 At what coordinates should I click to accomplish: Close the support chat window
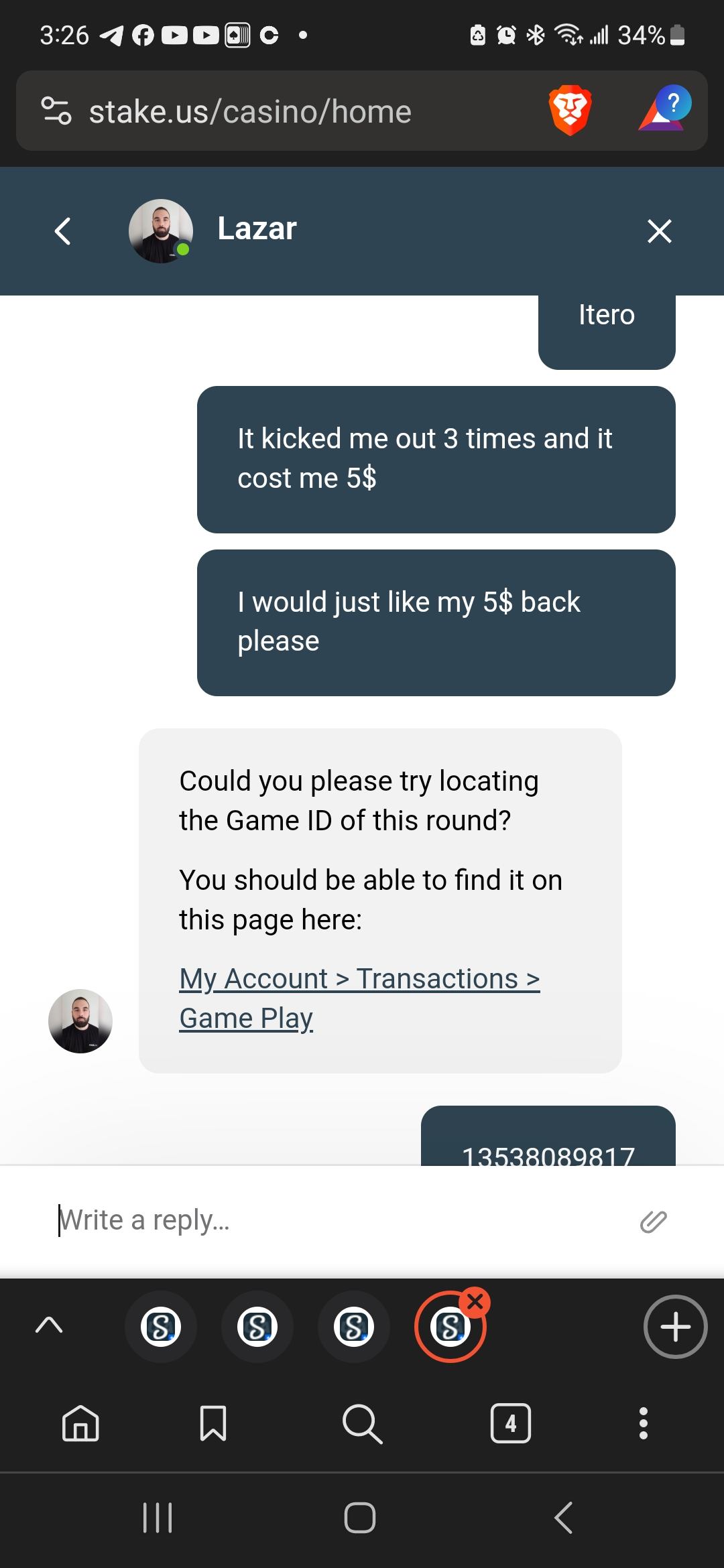[x=659, y=231]
